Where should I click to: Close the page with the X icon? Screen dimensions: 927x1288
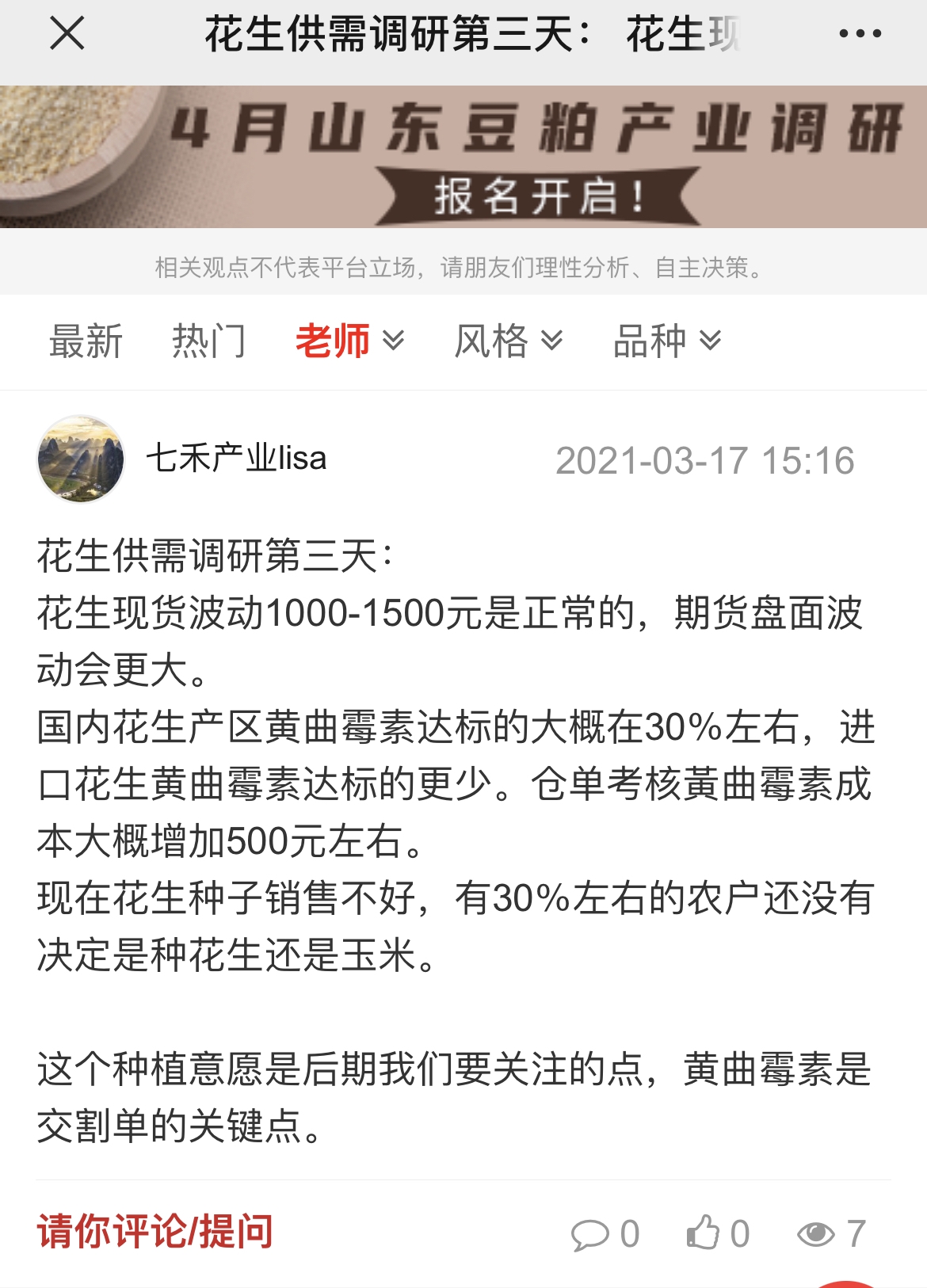(x=67, y=34)
